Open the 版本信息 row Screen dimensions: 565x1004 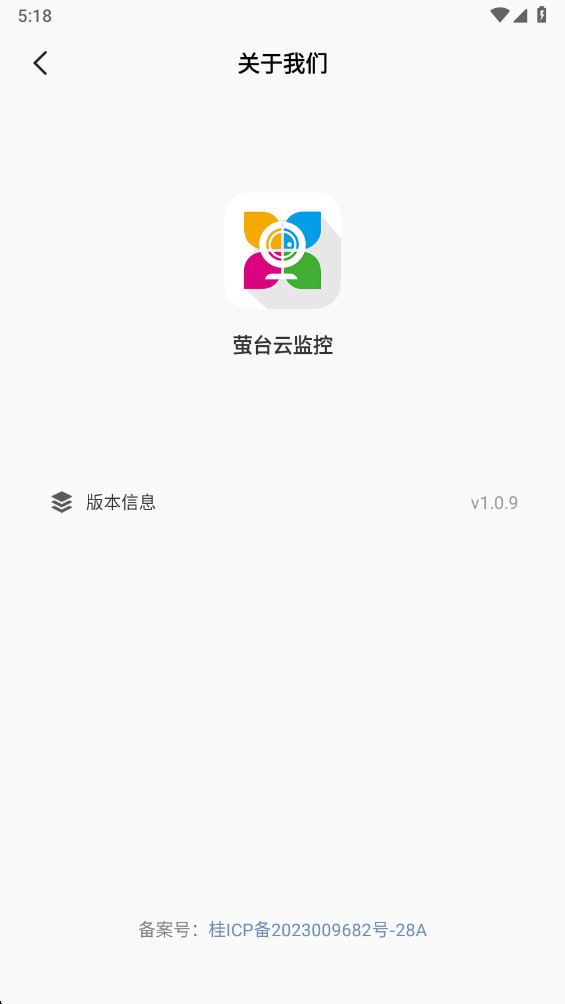click(282, 503)
